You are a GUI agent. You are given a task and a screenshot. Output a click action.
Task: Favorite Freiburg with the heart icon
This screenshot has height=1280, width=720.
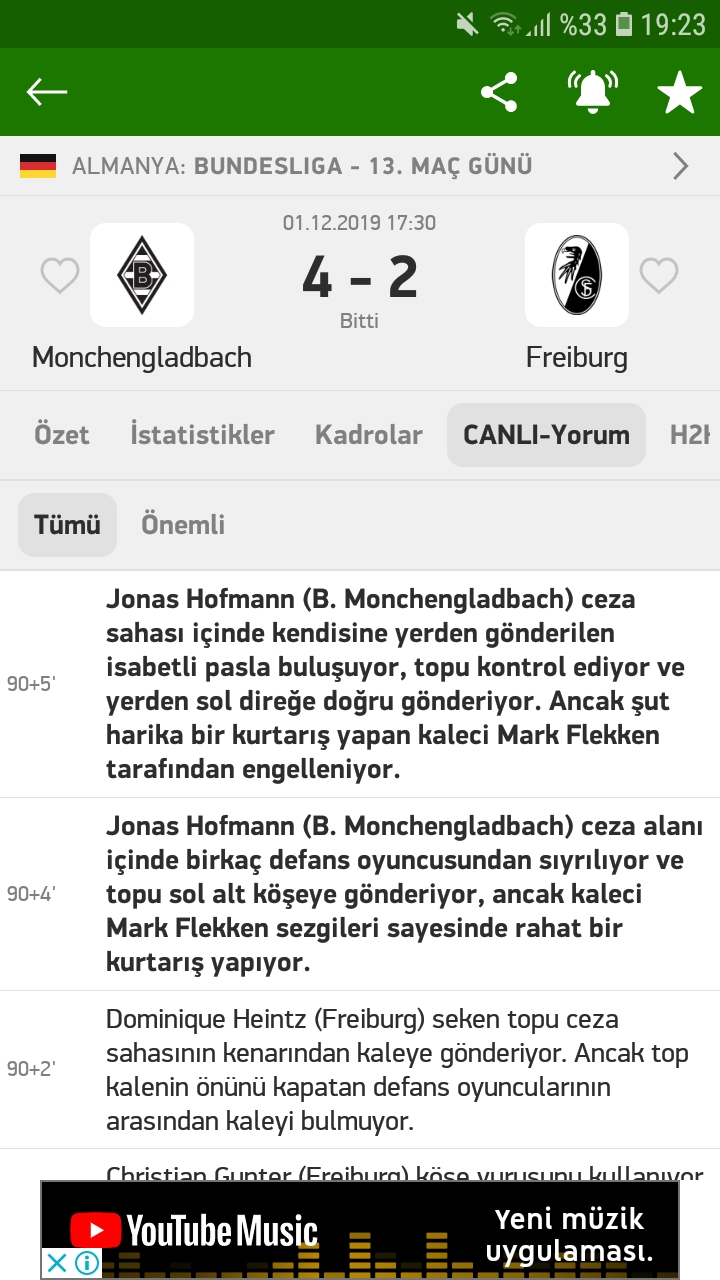[x=659, y=275]
